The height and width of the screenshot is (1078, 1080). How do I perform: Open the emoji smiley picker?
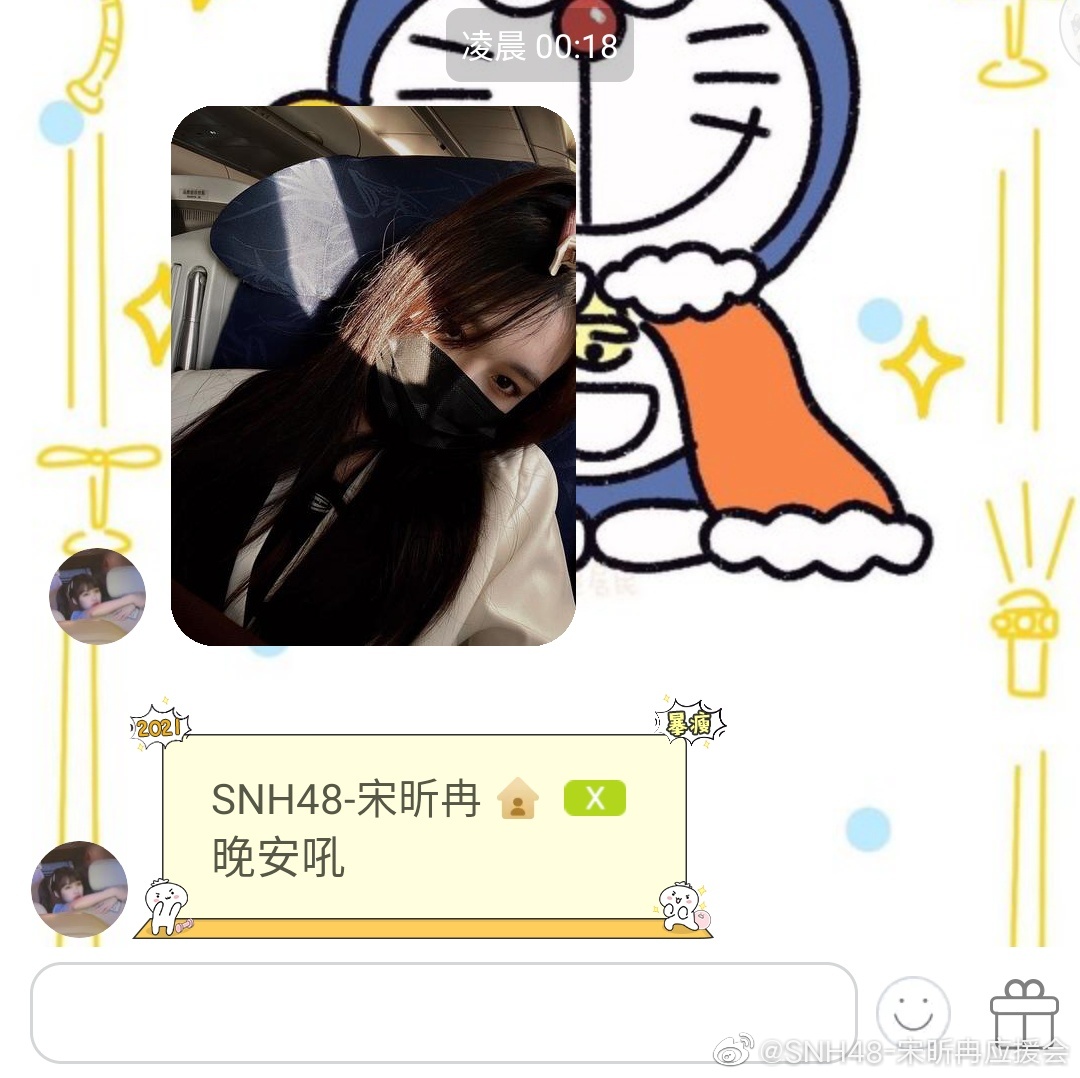click(913, 1012)
